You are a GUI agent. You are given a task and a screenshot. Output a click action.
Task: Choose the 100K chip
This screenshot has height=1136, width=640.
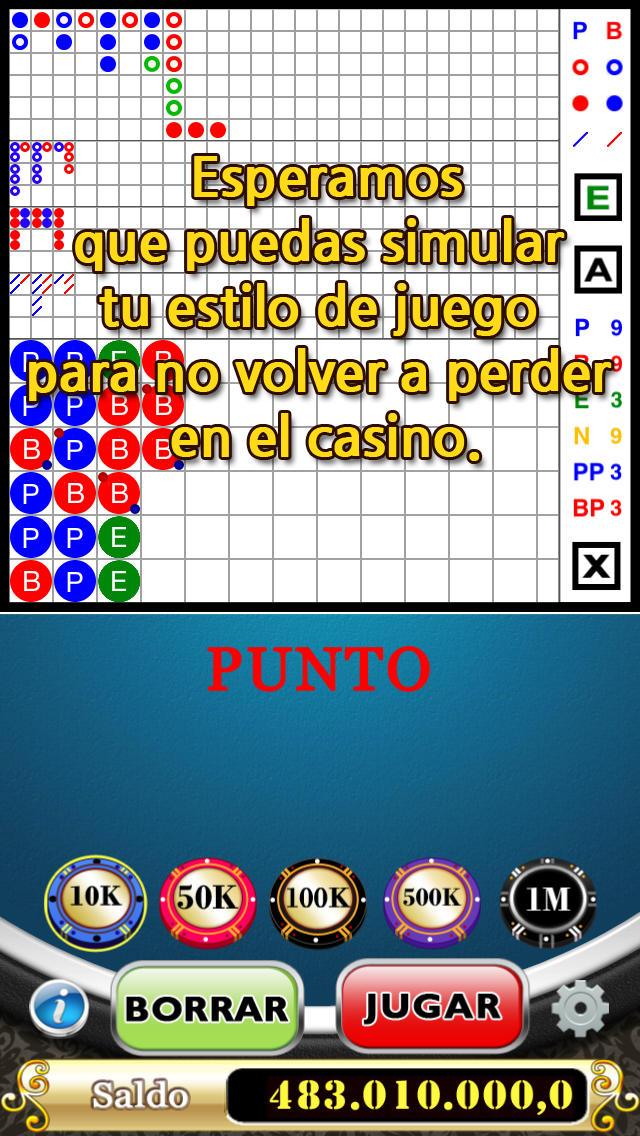point(318,899)
